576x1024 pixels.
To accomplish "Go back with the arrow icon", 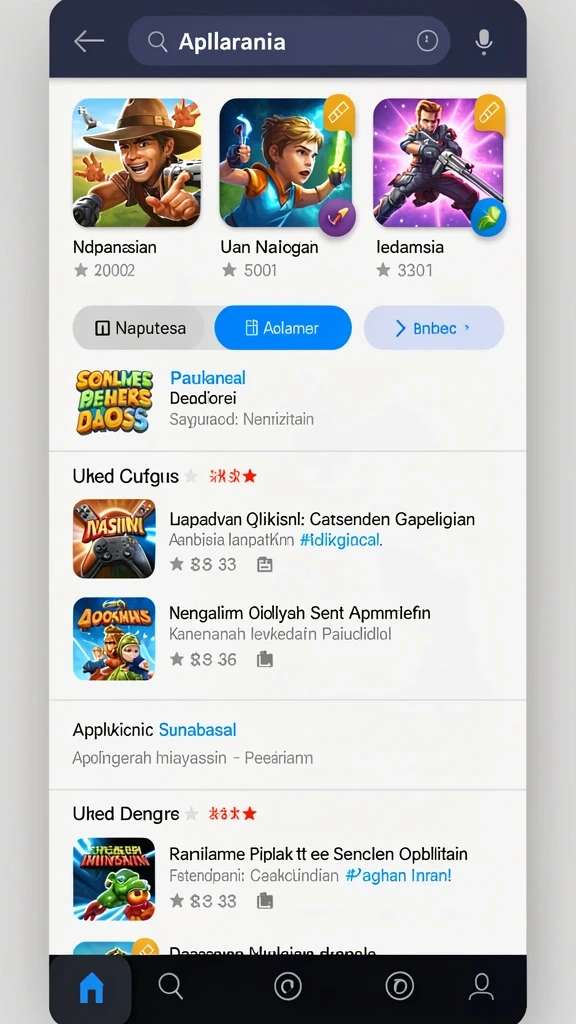I will click(89, 41).
